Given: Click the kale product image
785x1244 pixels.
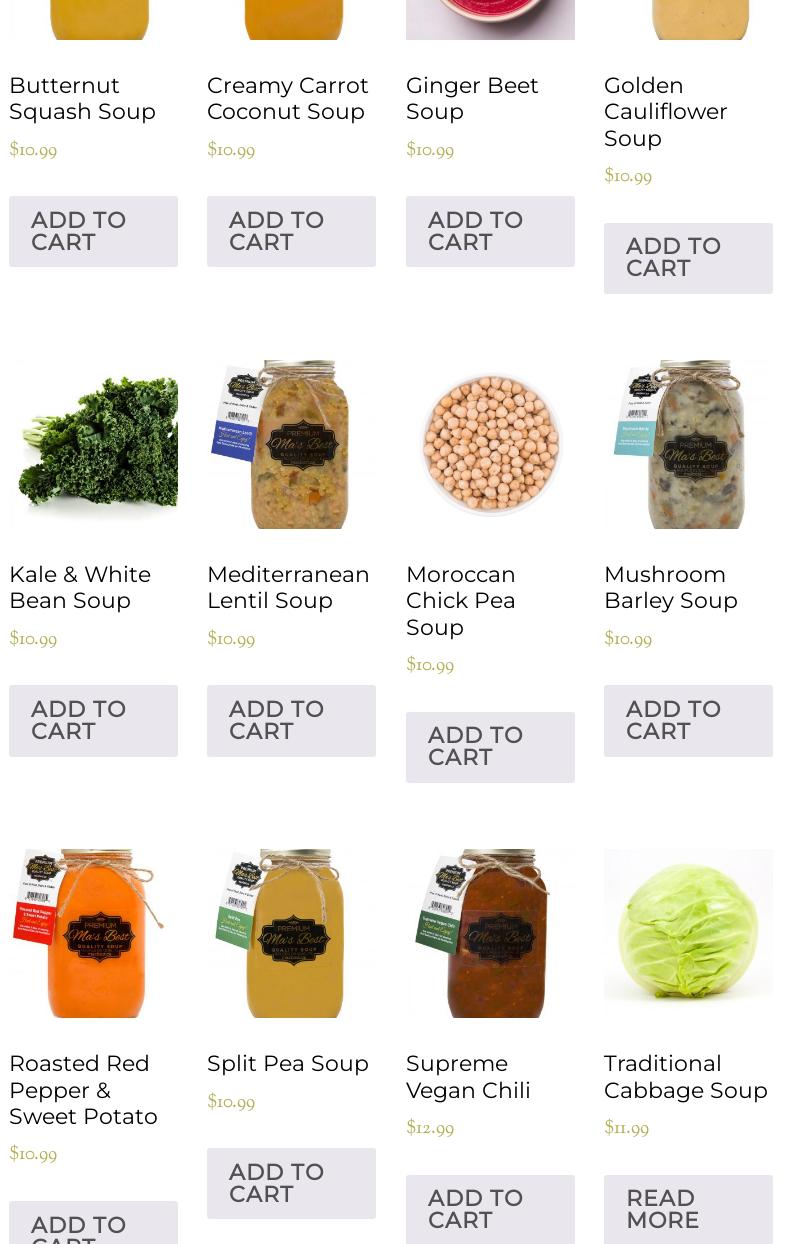Looking at the screenshot, I should point(93,443).
